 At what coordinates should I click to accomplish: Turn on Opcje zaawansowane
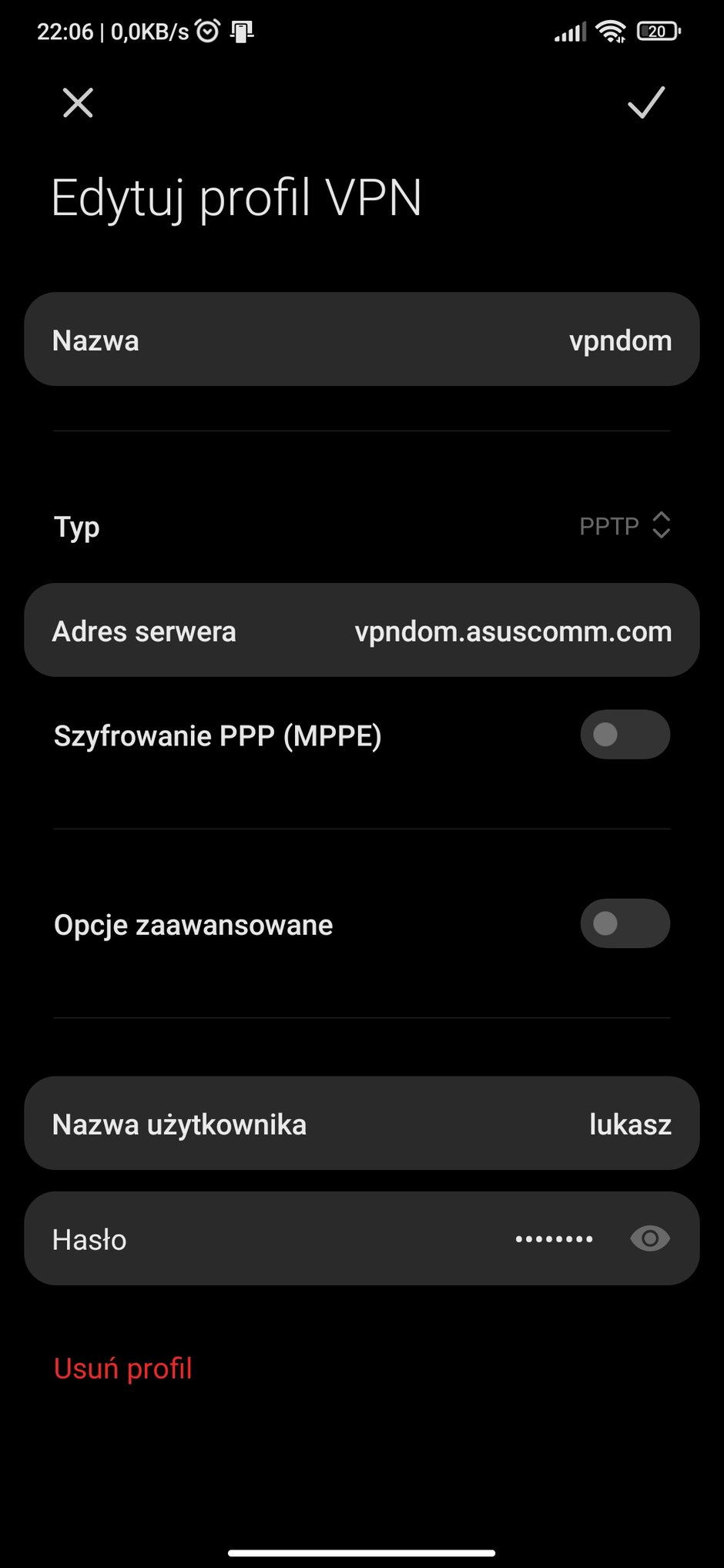[x=625, y=923]
